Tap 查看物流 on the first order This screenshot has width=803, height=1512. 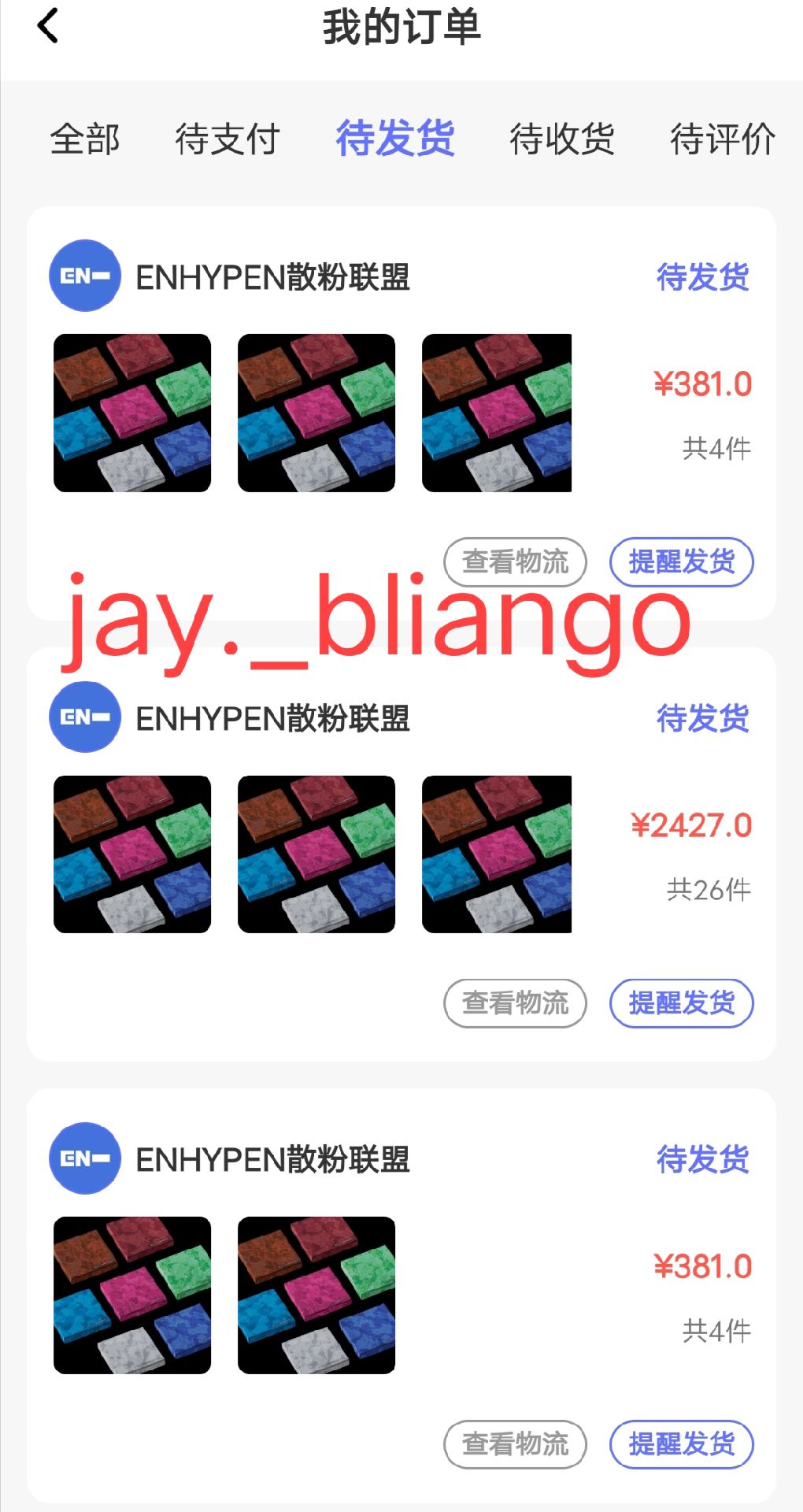tap(514, 561)
